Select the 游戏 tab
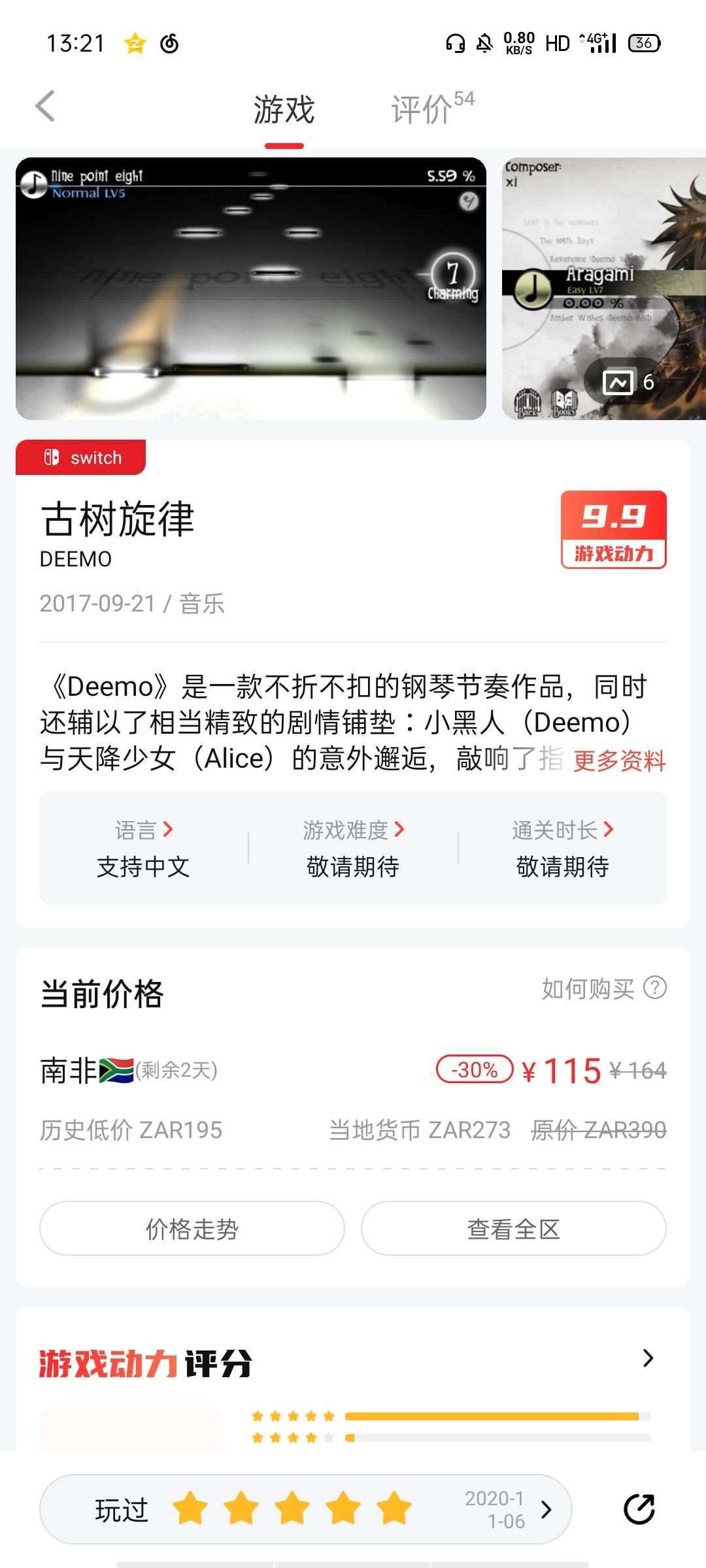Screen dimensions: 706x1568 pos(284,109)
